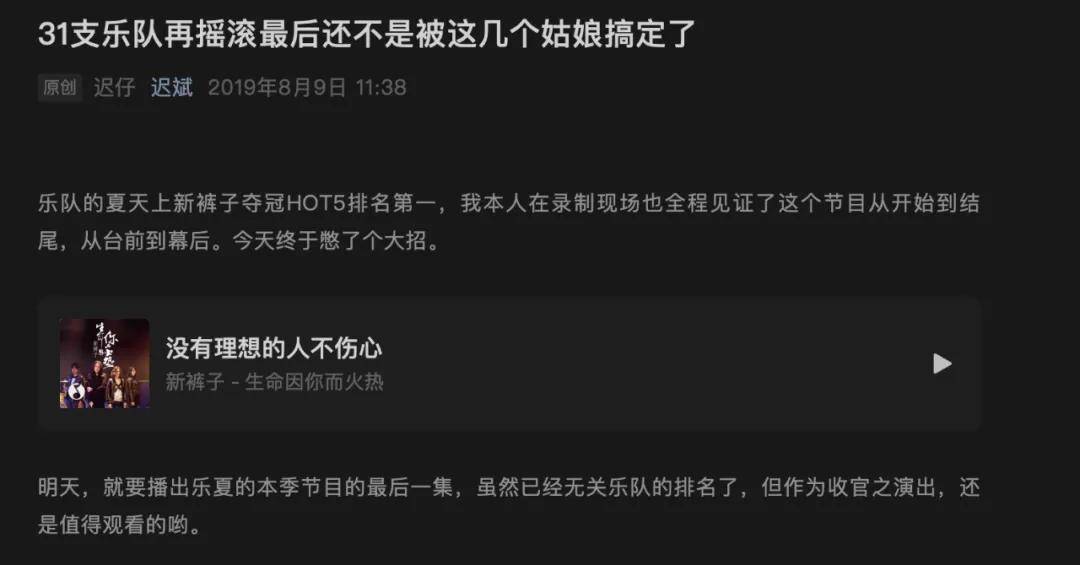Open the 迟斌 account link
The height and width of the screenshot is (565, 1080).
click(171, 87)
